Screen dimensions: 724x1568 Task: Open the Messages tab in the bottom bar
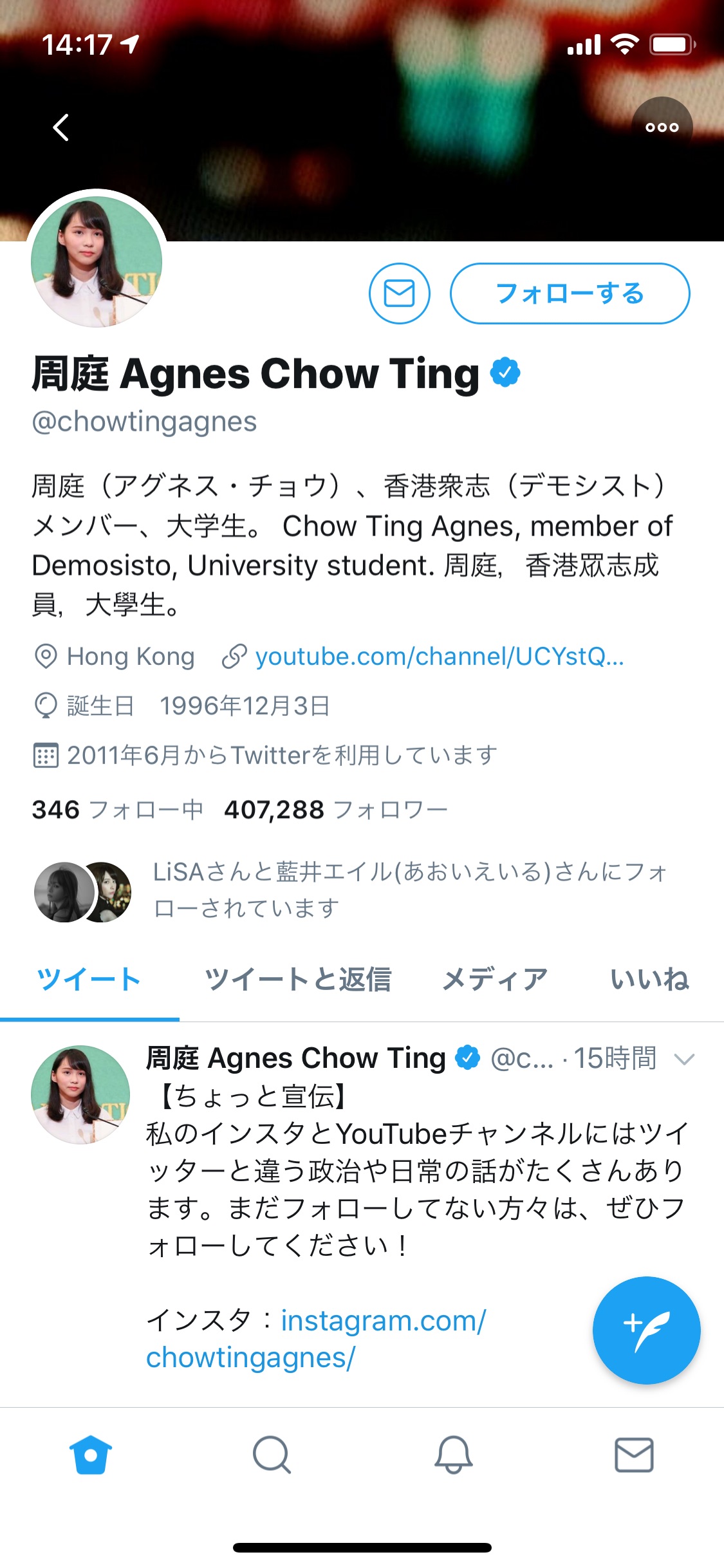pos(635,1455)
